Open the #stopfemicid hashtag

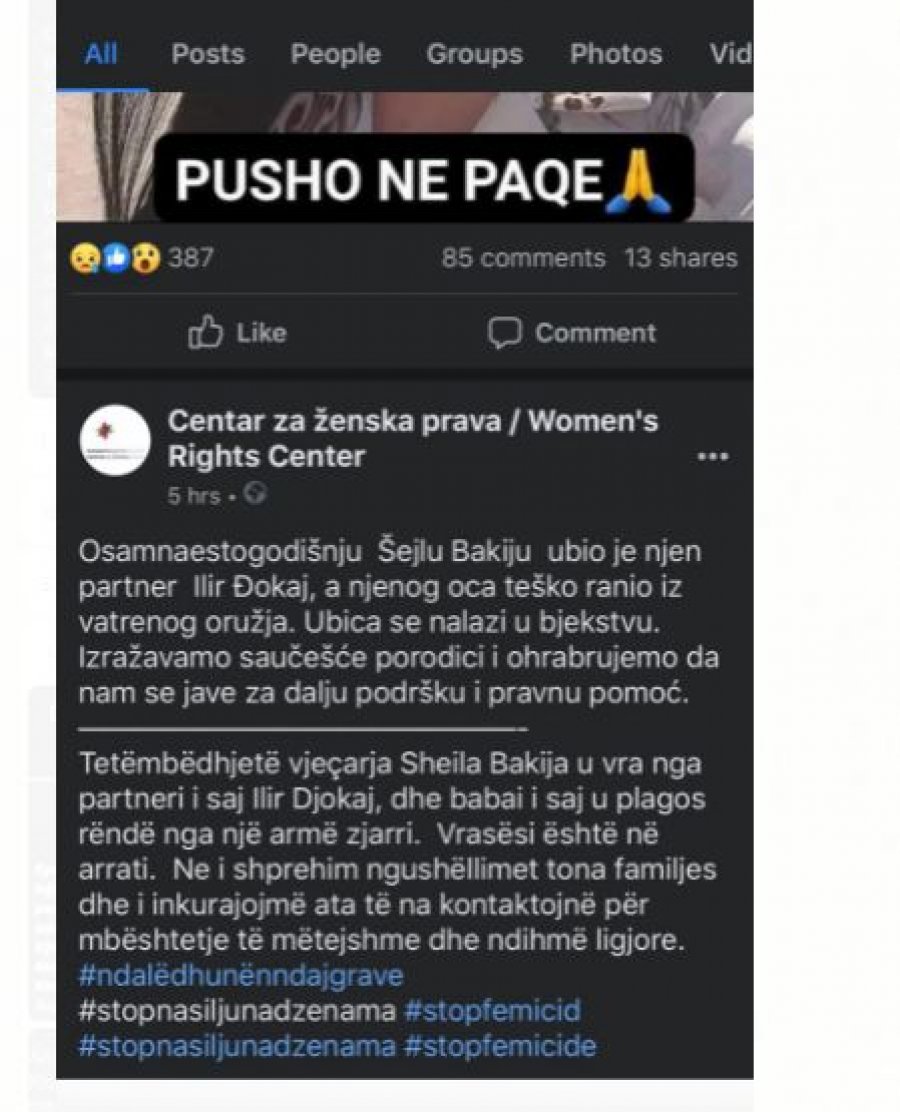[x=492, y=1010]
